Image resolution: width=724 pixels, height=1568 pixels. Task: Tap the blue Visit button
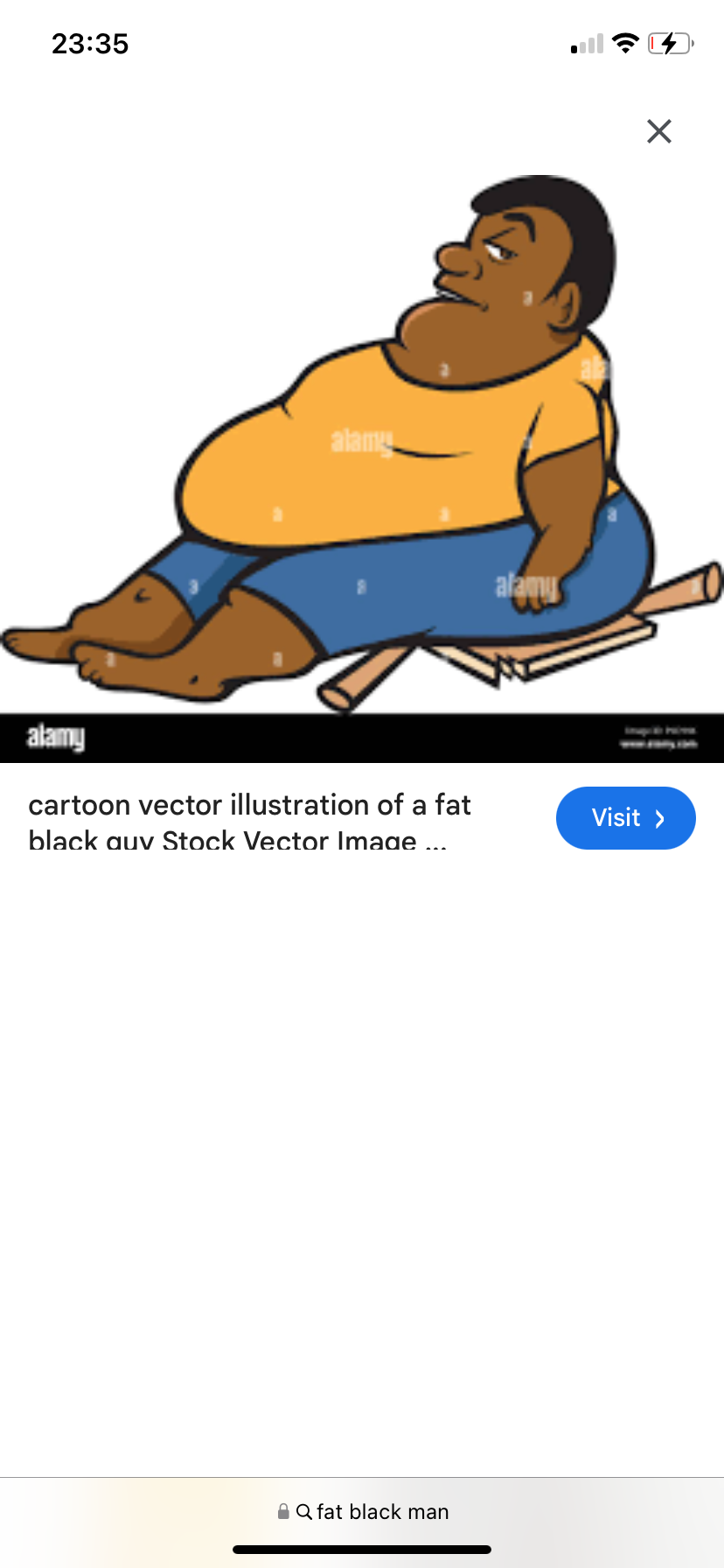(x=625, y=818)
